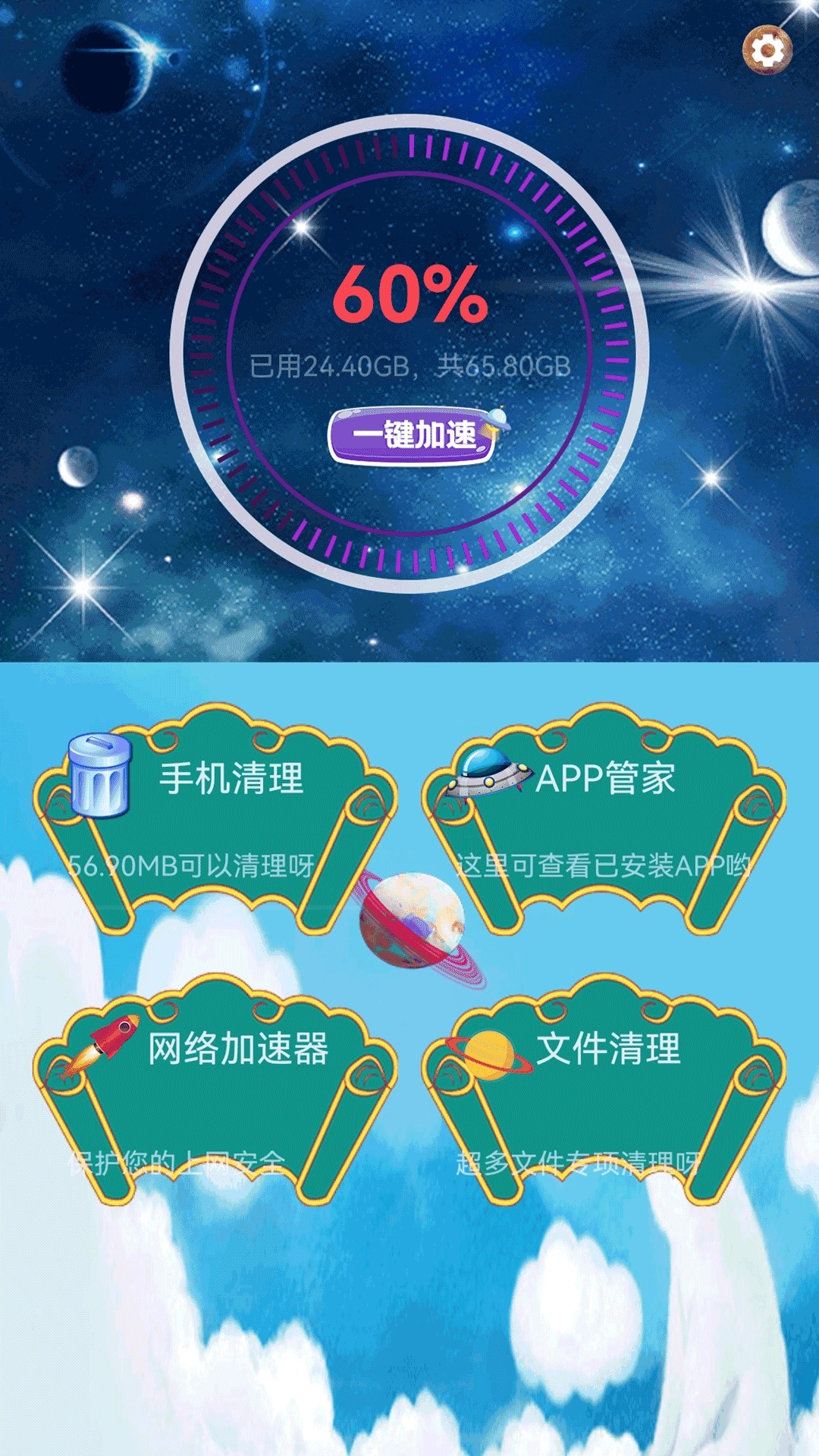Tap the 一键加速 boost button
Image resolution: width=819 pixels, height=1456 pixels.
[x=413, y=435]
